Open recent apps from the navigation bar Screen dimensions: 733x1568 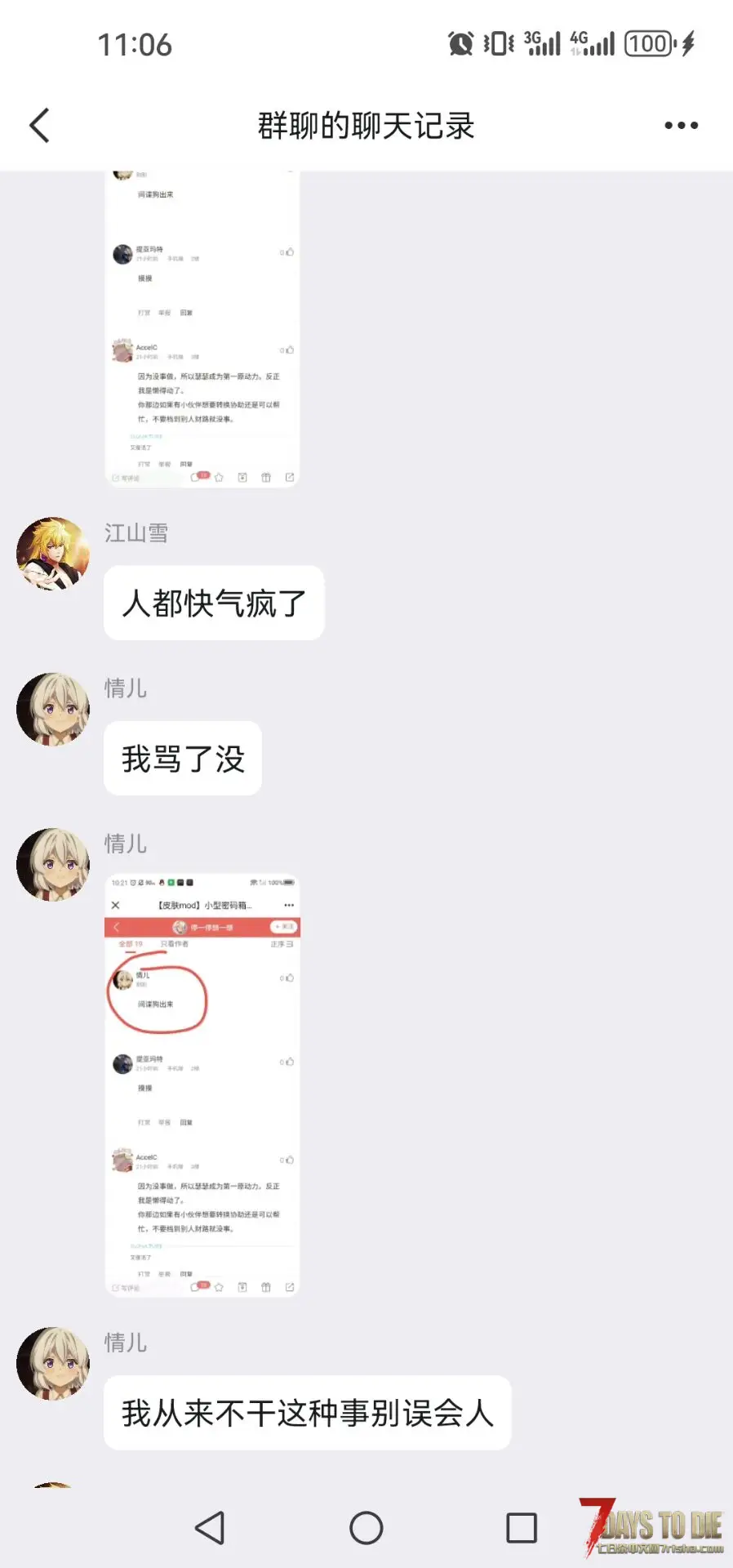pos(522,1528)
